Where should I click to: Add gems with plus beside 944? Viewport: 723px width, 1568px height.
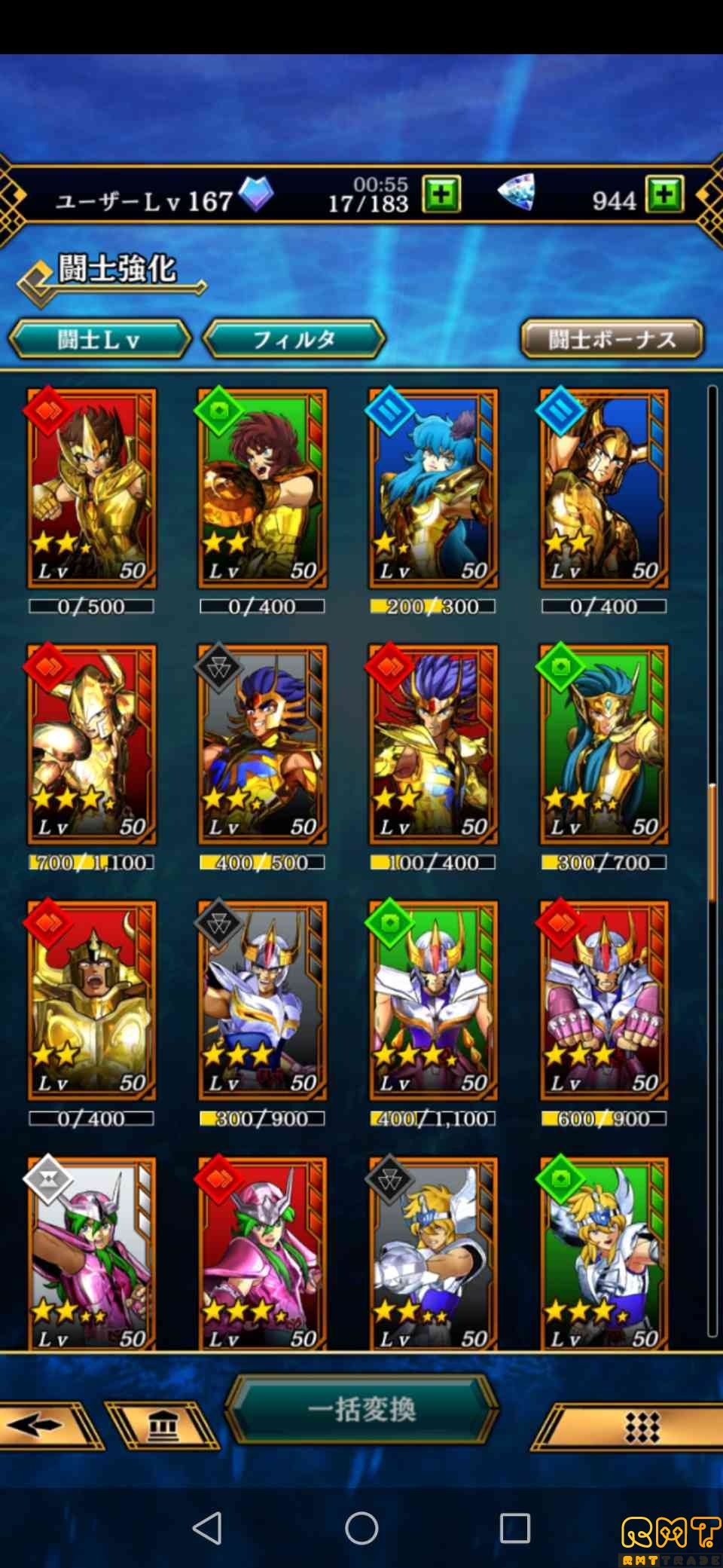664,195
